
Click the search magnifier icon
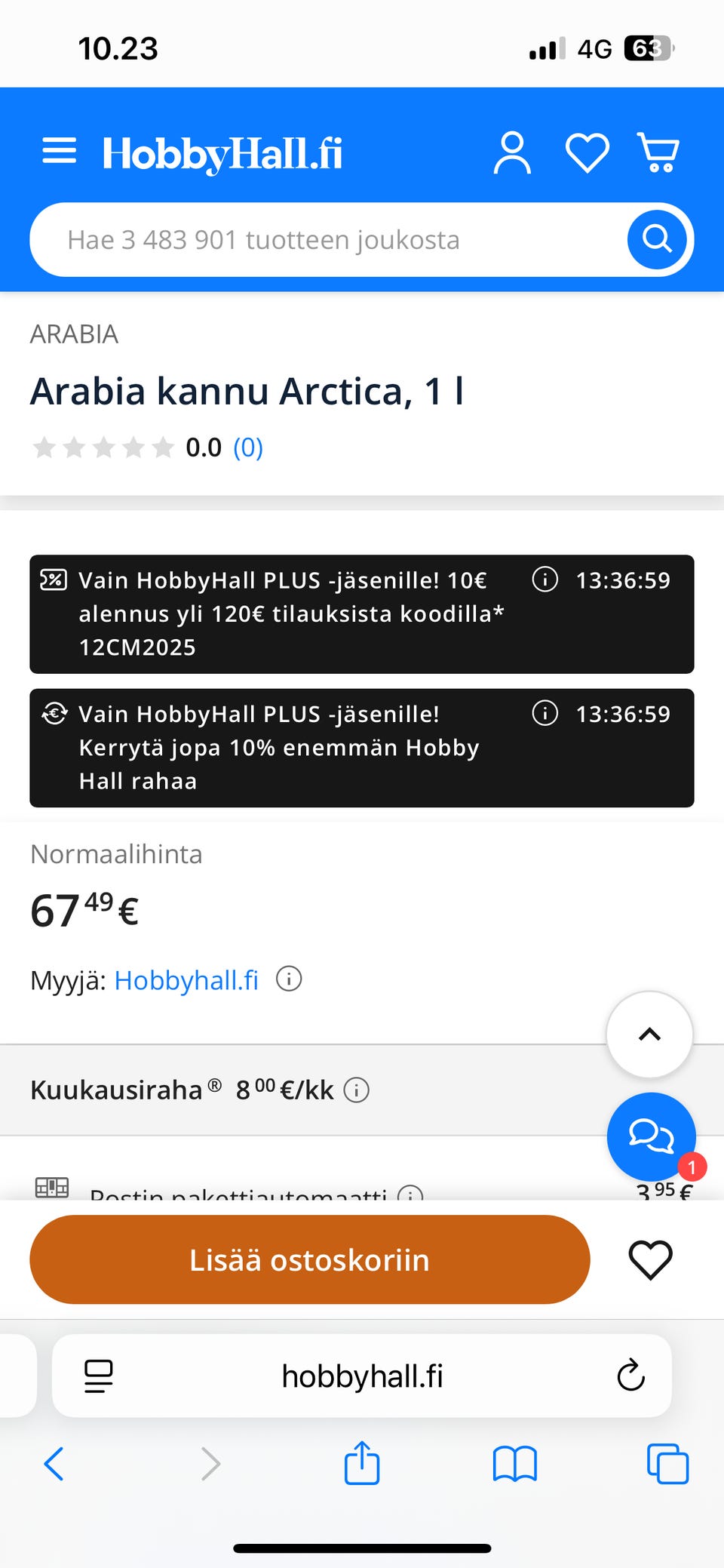(x=655, y=239)
